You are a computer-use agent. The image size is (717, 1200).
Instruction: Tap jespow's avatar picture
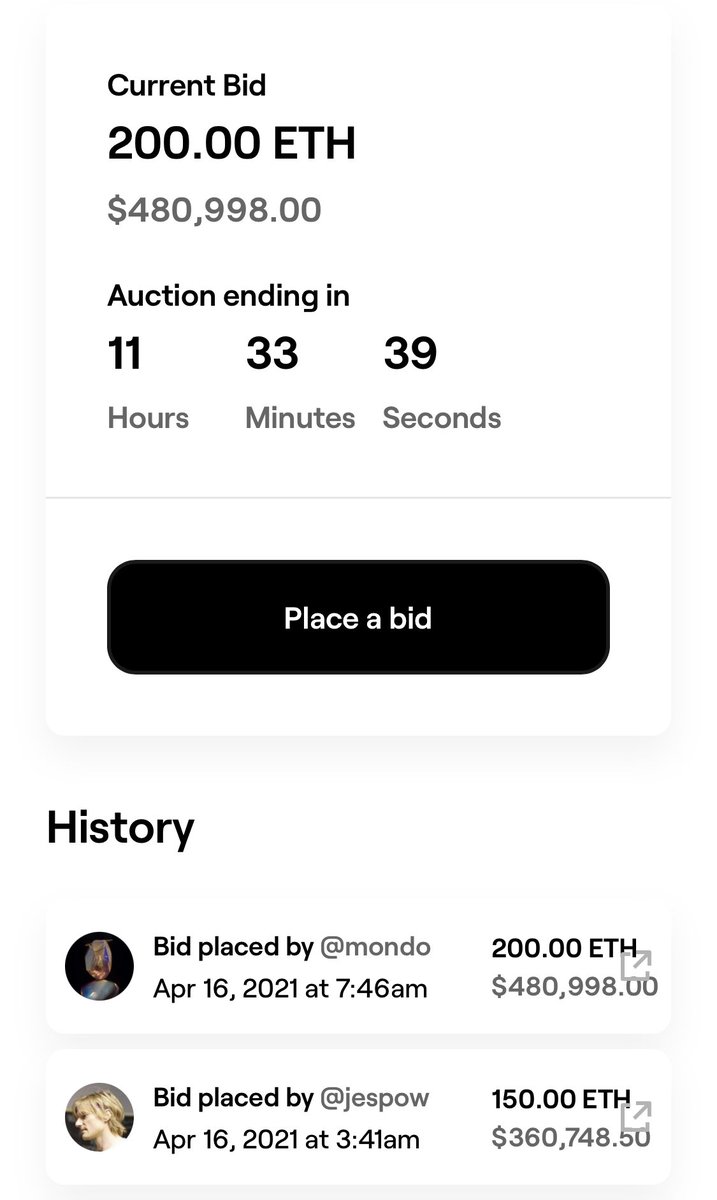99,1117
